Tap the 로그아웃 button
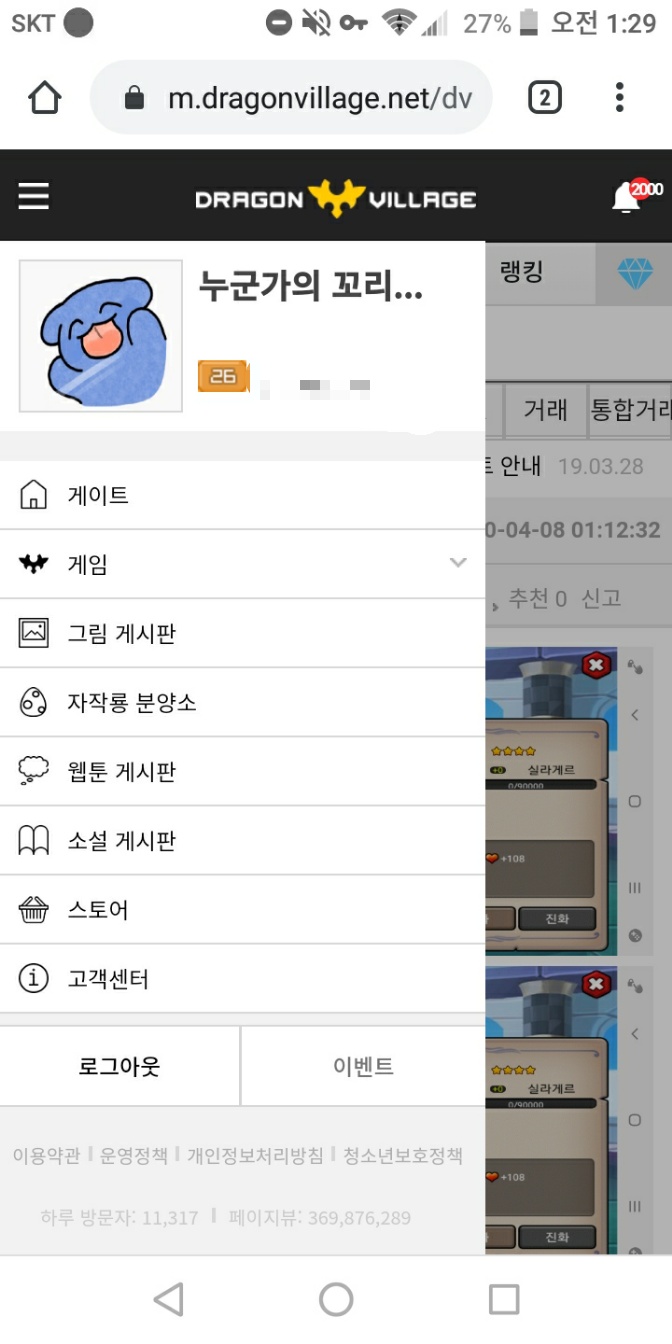This screenshot has height=1344, width=672. pyautogui.click(x=119, y=1066)
